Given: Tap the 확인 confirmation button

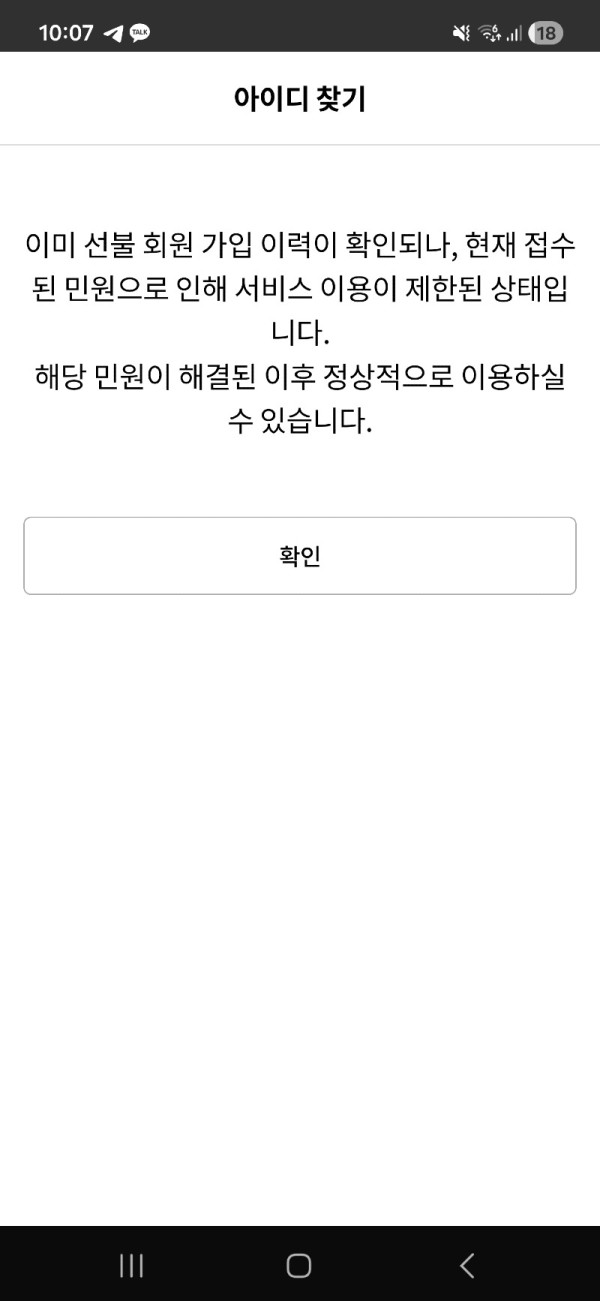Looking at the screenshot, I should click(x=300, y=556).
